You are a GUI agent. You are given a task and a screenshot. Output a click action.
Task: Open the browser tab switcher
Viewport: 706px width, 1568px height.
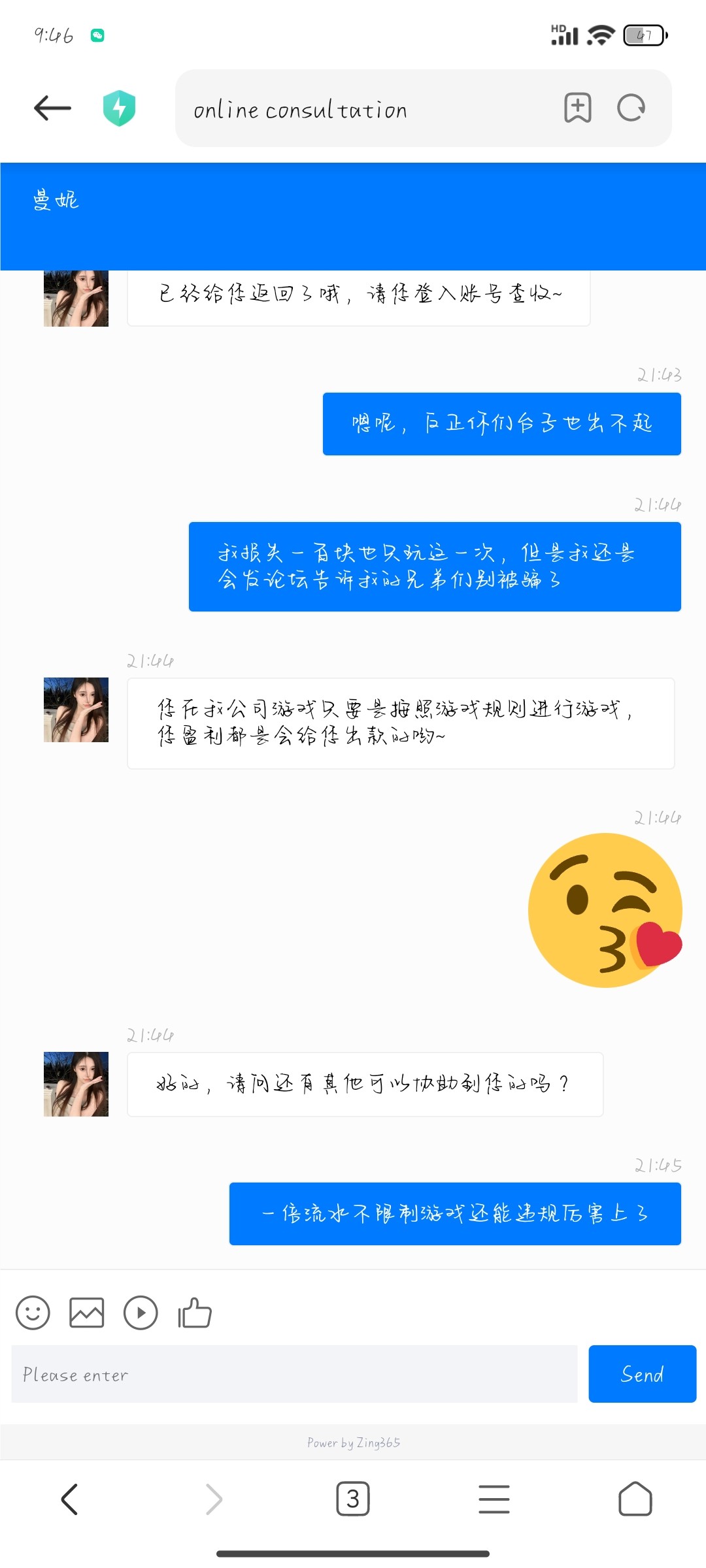(x=353, y=1499)
